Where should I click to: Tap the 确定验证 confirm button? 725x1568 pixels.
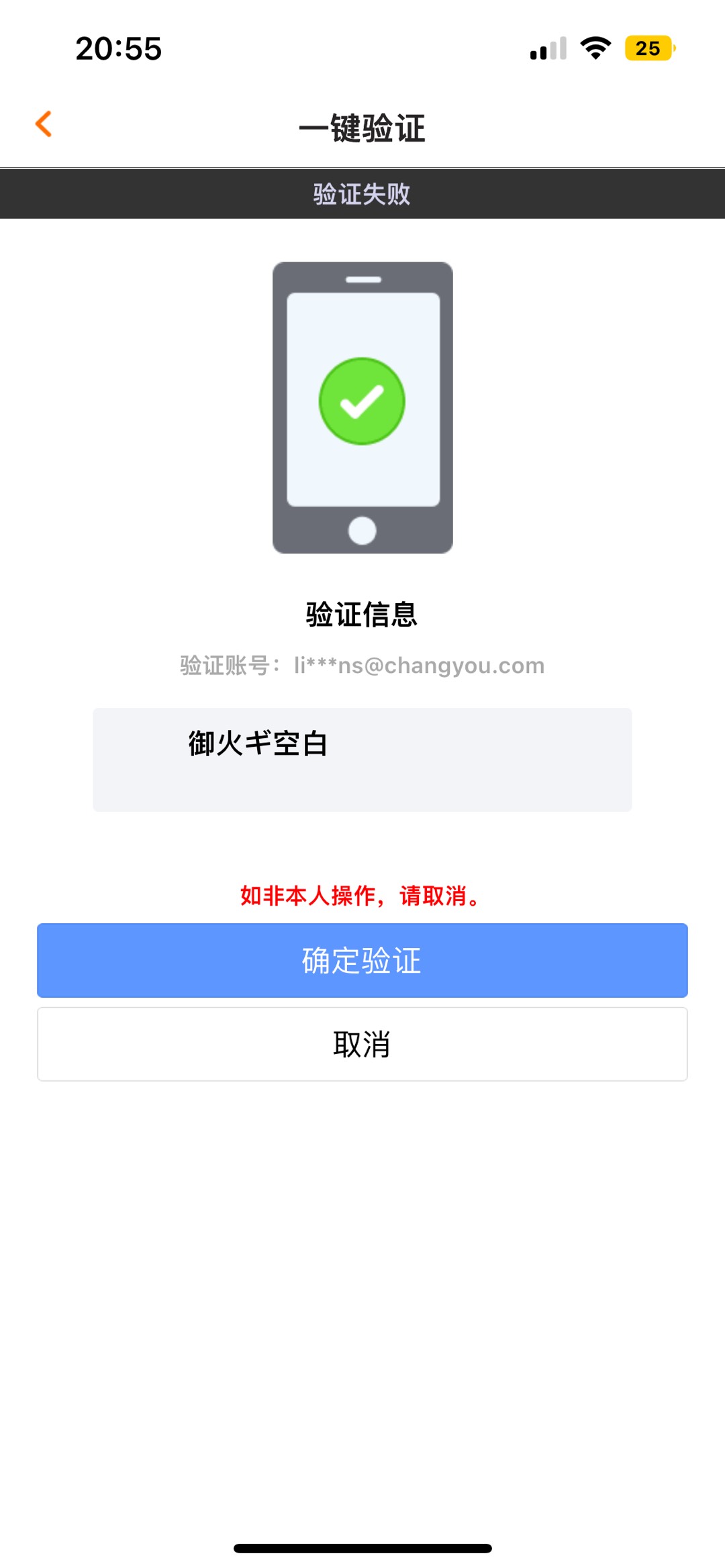[x=362, y=960]
